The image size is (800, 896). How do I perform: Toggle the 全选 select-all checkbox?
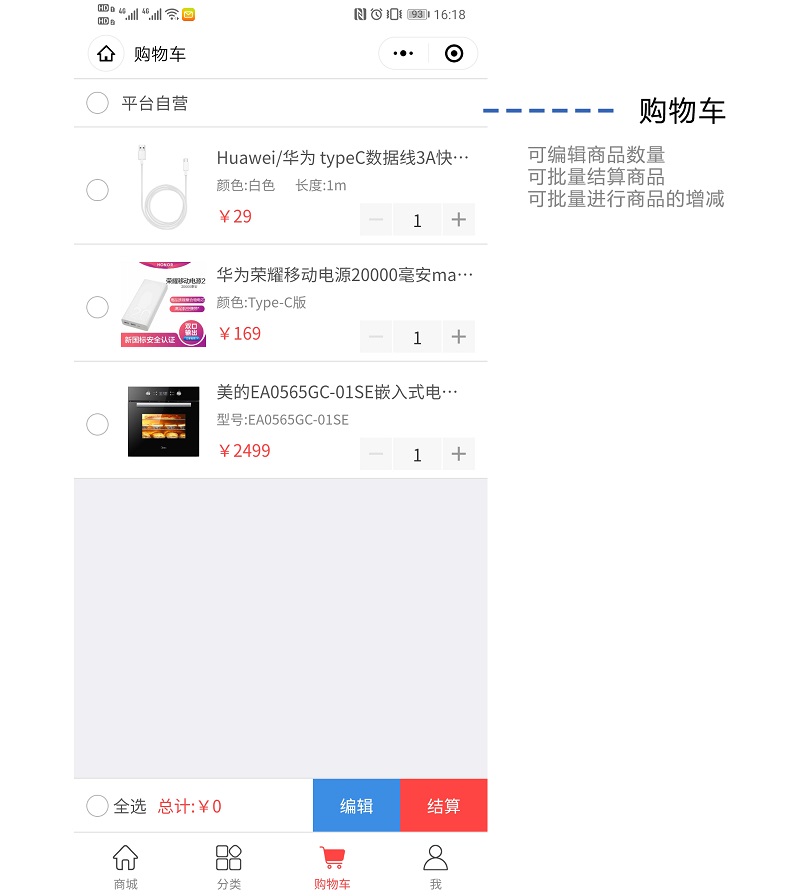(97, 806)
